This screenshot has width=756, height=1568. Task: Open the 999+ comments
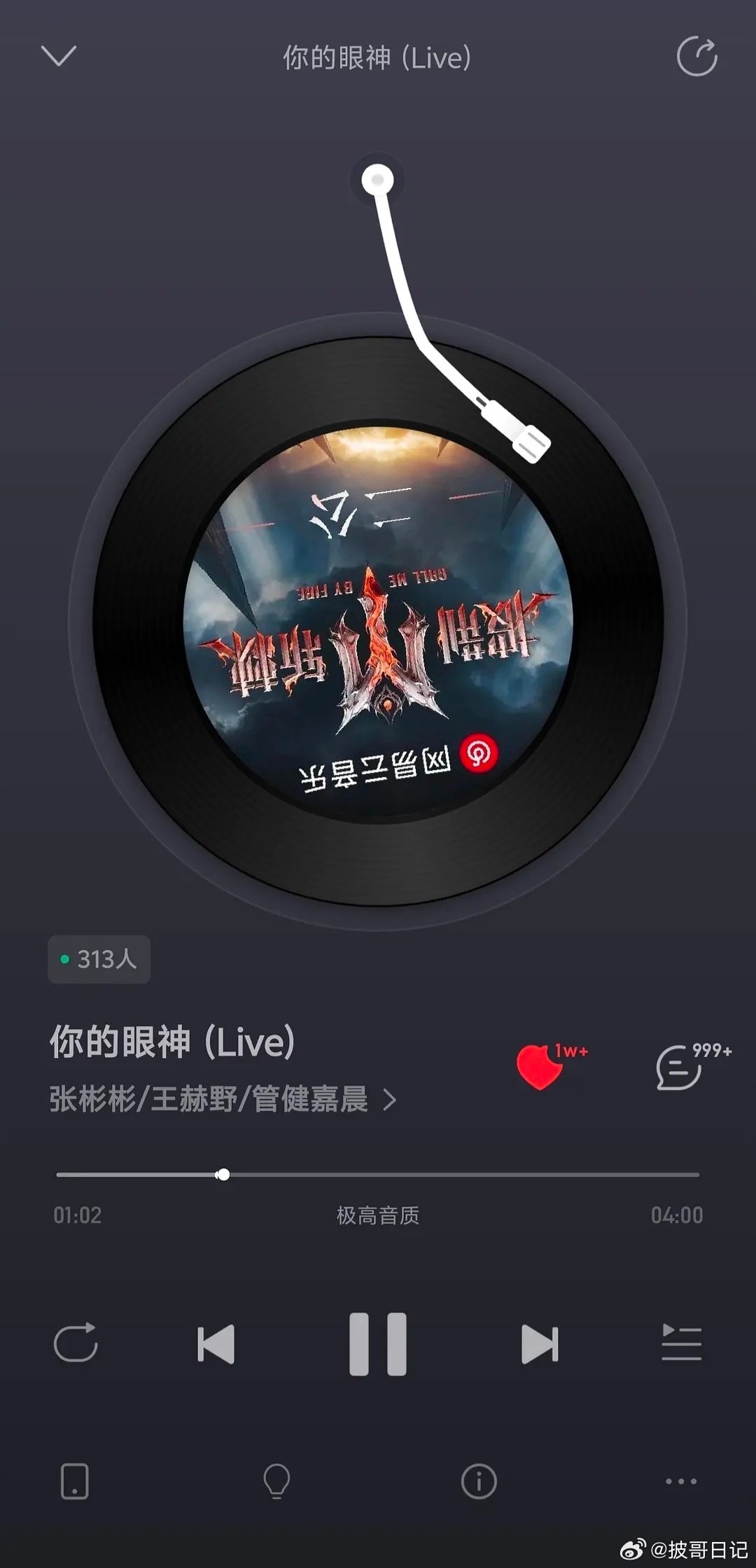tap(679, 1068)
